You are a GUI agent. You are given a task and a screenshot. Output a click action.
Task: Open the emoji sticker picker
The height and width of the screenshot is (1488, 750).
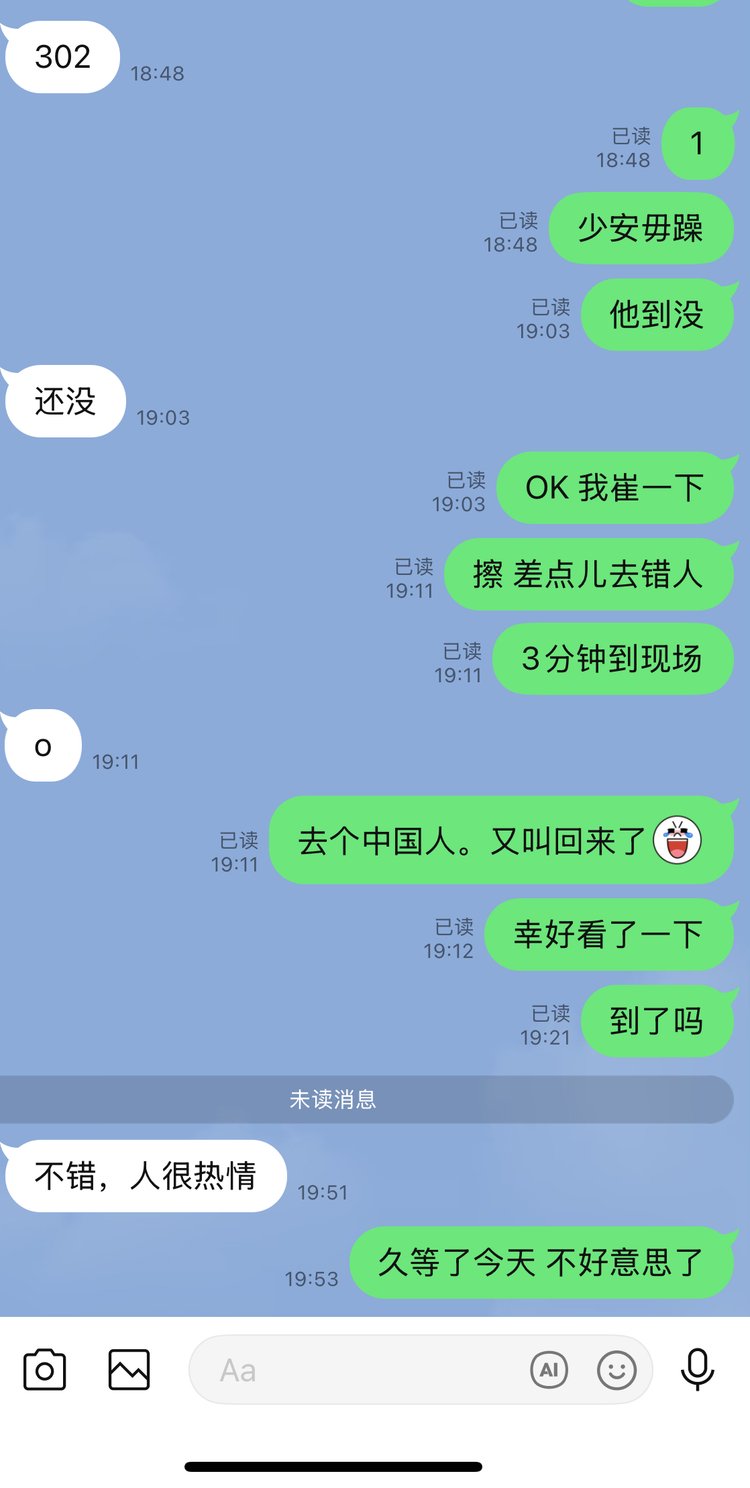(617, 1369)
